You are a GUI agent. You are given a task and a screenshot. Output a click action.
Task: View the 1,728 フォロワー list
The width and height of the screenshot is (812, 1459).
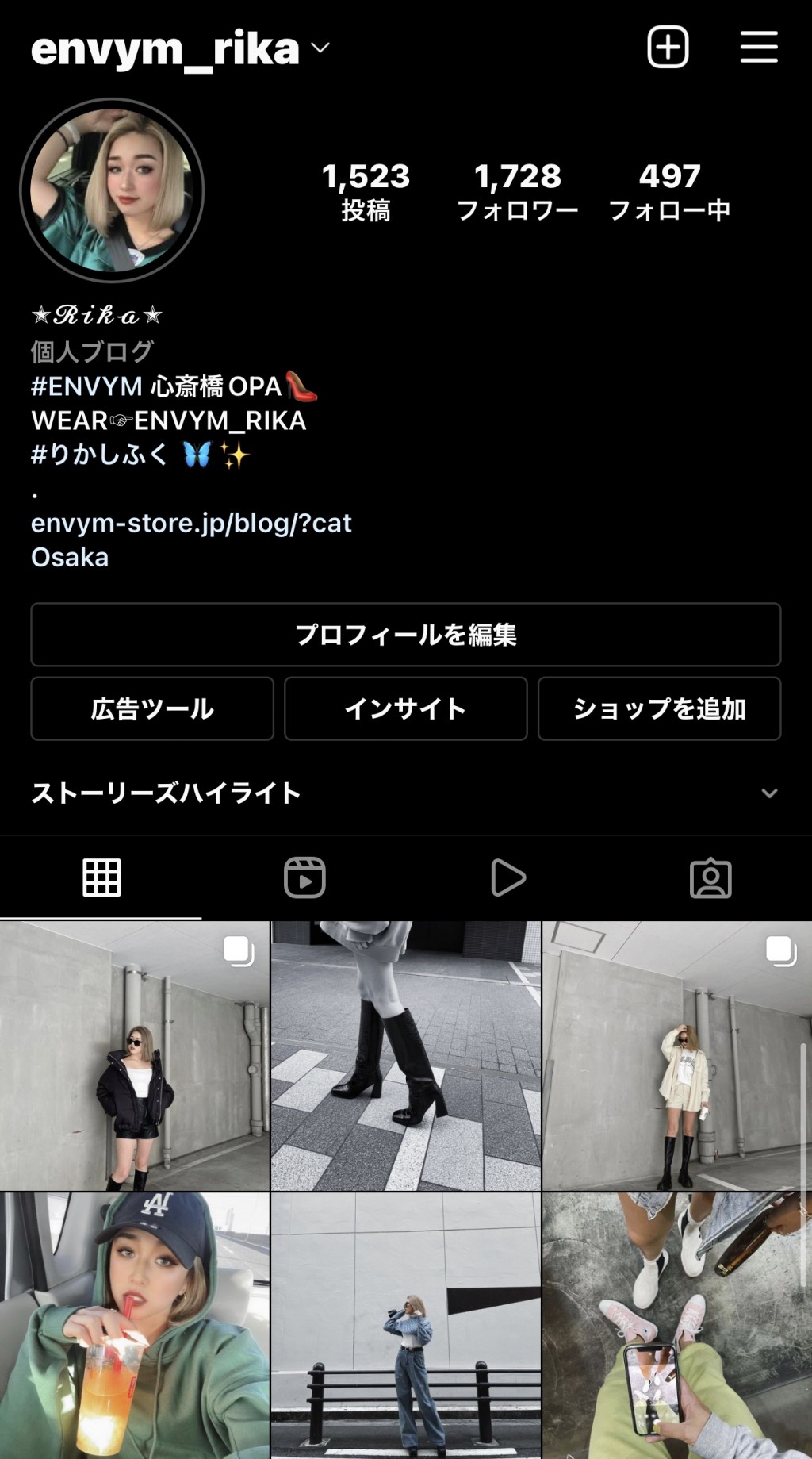click(x=517, y=191)
